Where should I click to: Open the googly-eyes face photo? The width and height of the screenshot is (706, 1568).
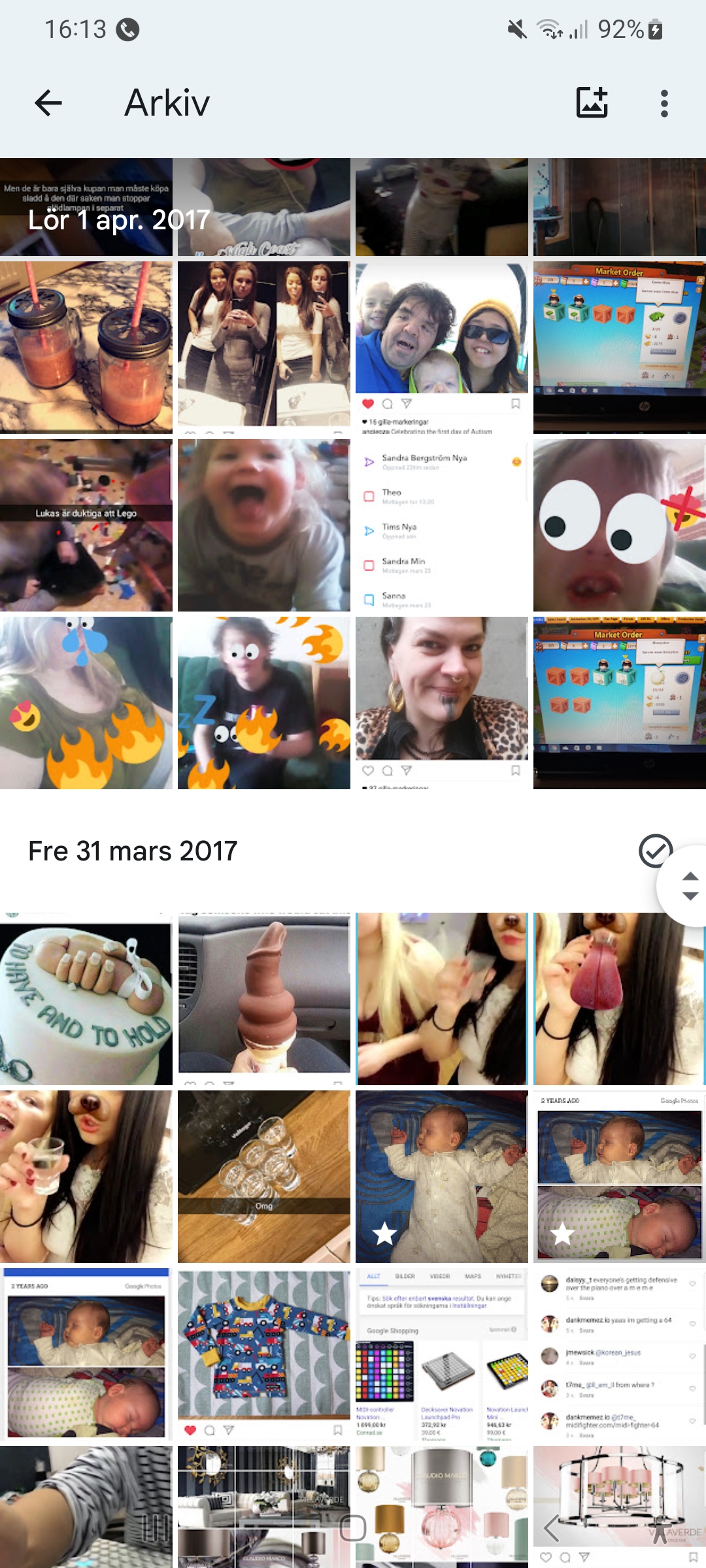point(620,525)
